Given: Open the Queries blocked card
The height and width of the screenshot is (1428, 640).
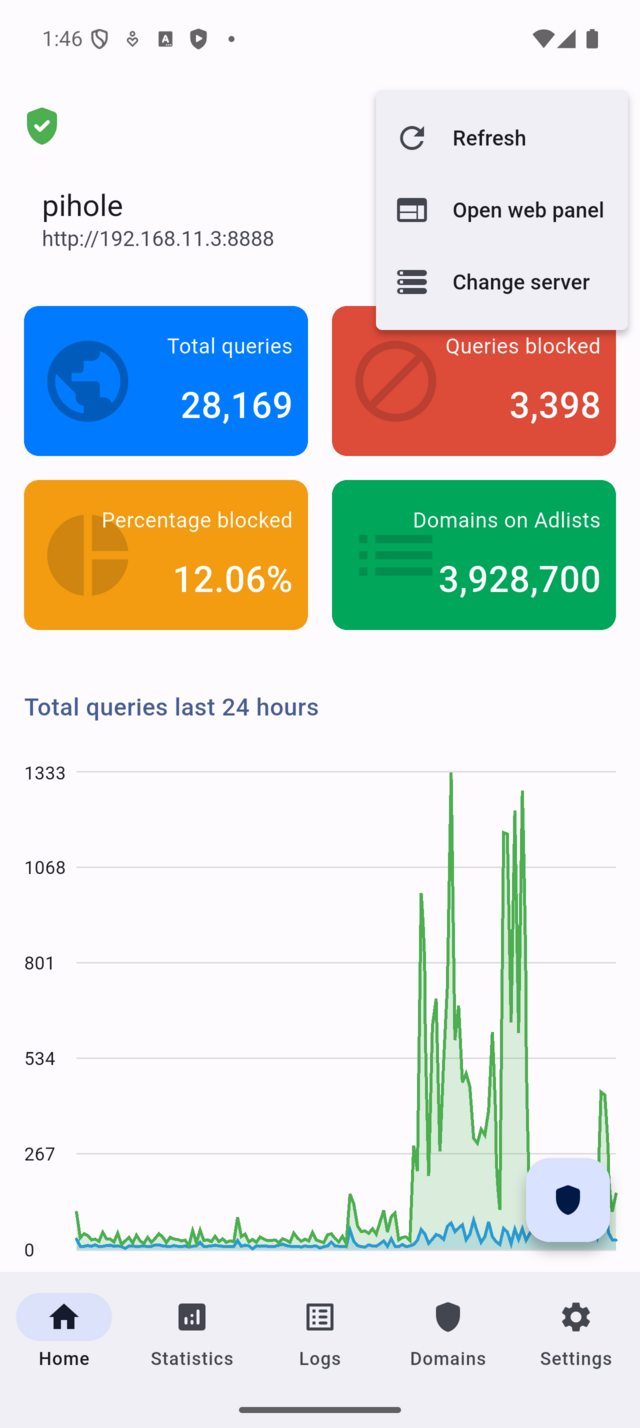Looking at the screenshot, I should [474, 400].
